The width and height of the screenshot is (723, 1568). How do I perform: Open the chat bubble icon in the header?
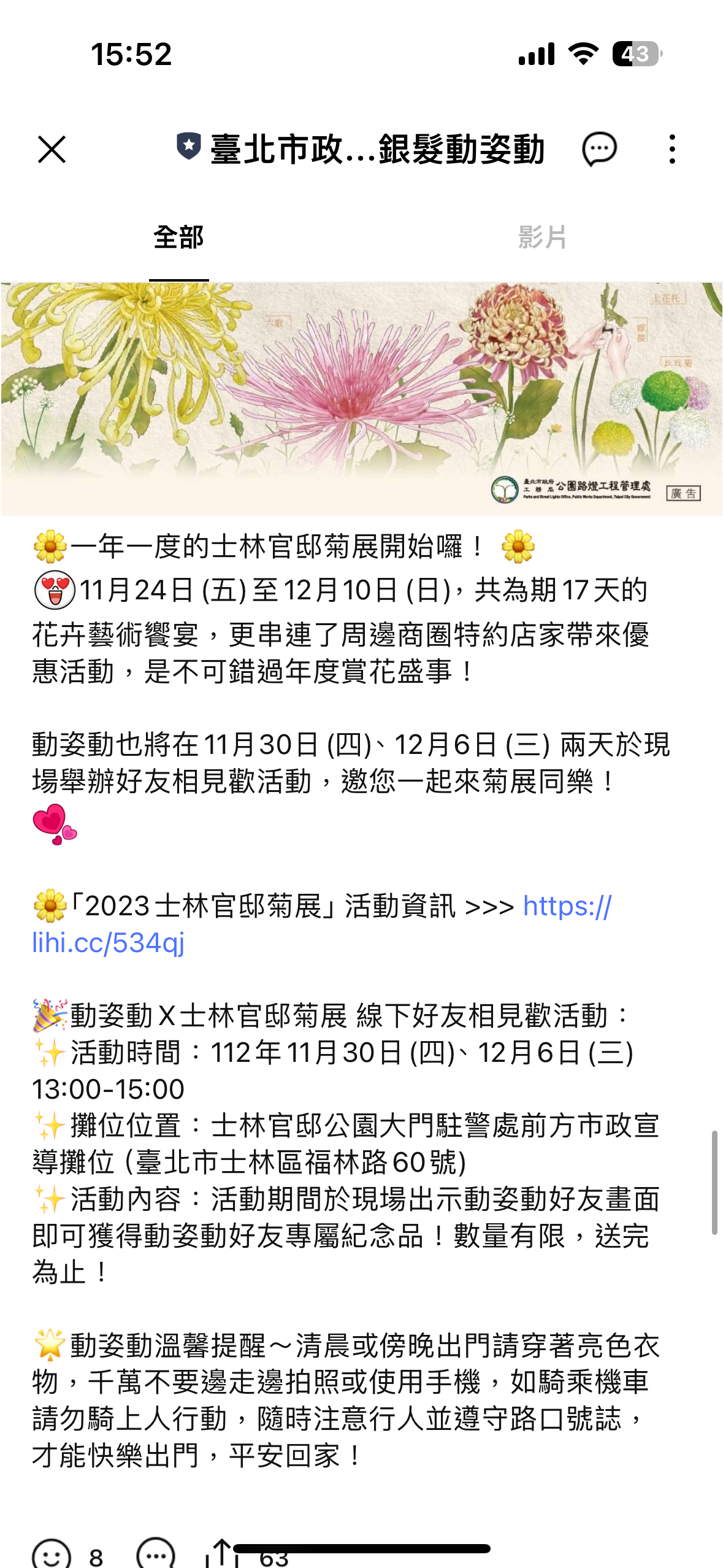point(599,149)
